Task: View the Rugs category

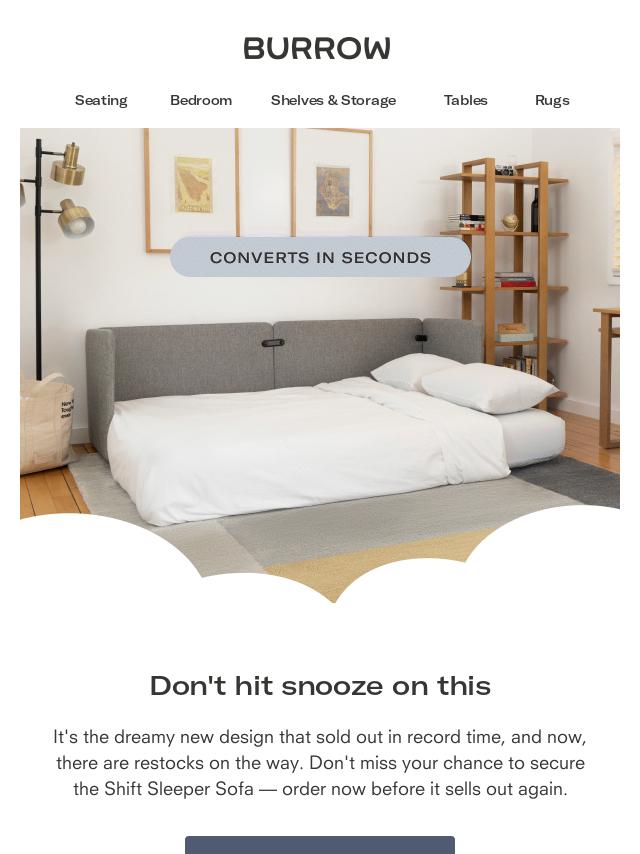Action: [552, 100]
